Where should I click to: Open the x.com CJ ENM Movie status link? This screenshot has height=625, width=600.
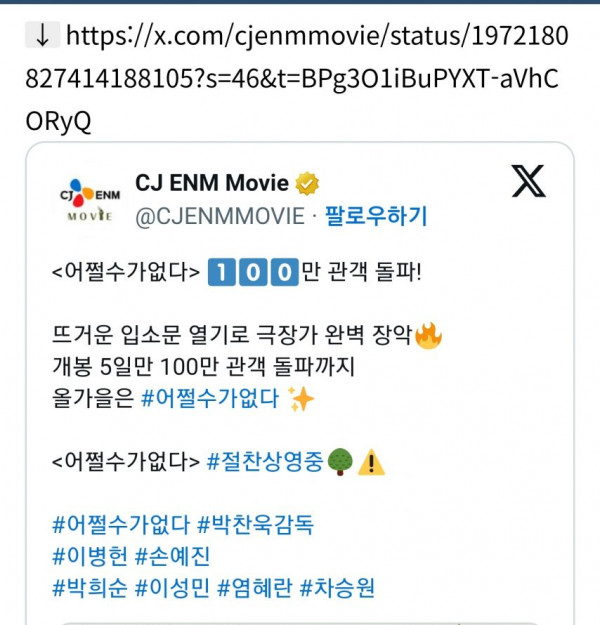[300, 79]
